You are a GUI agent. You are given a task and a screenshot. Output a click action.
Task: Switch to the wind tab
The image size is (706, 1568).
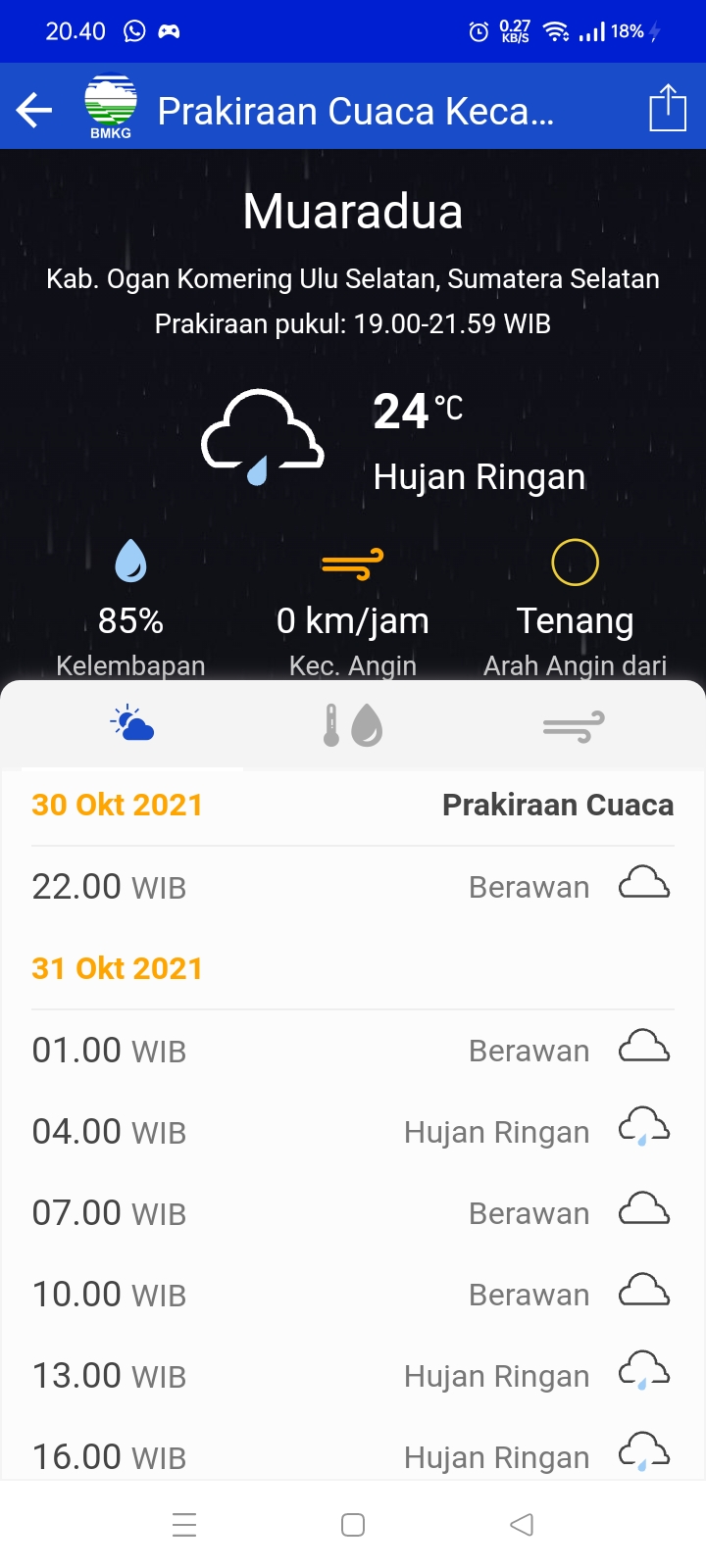coord(574,726)
